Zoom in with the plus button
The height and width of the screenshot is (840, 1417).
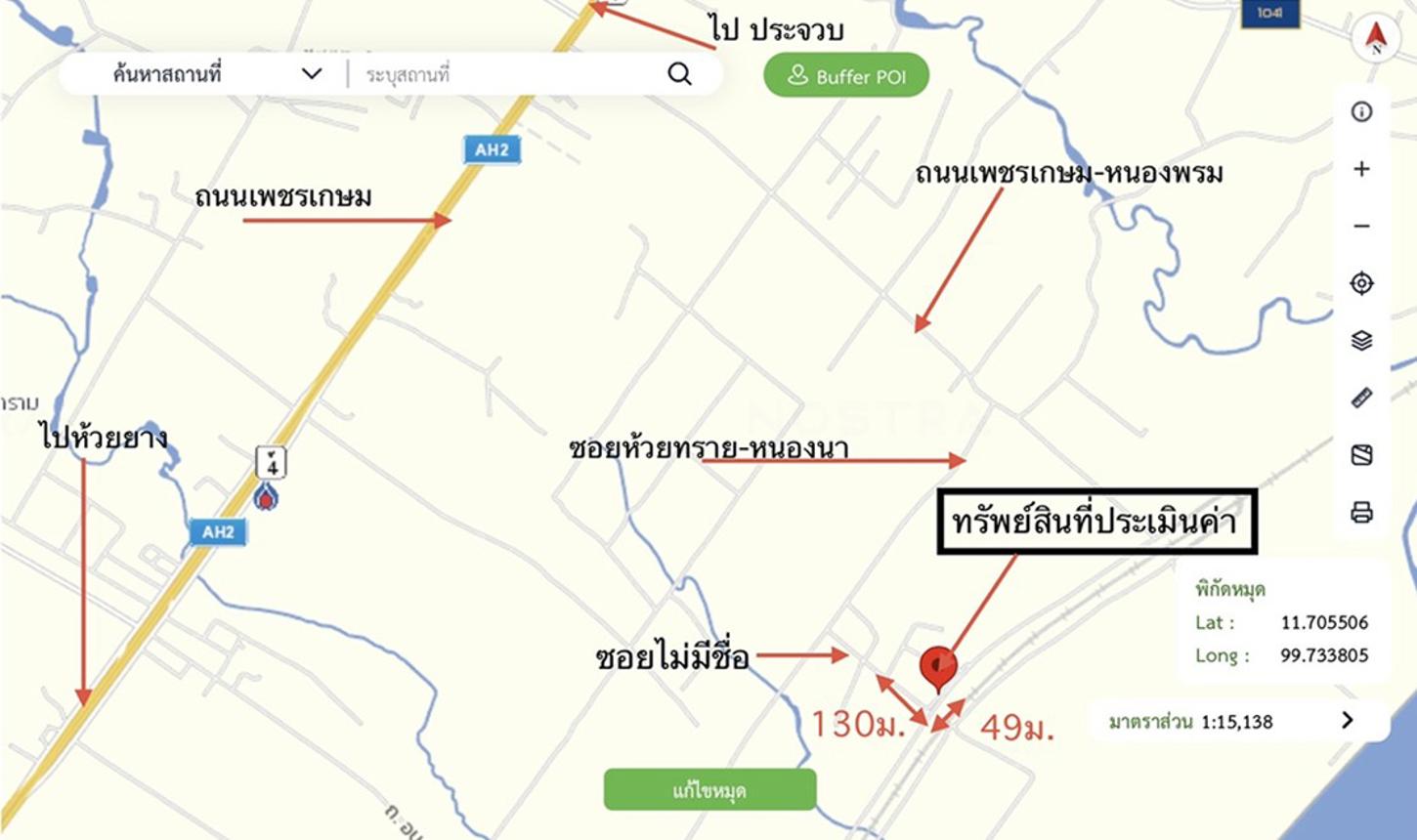pyautogui.click(x=1361, y=169)
